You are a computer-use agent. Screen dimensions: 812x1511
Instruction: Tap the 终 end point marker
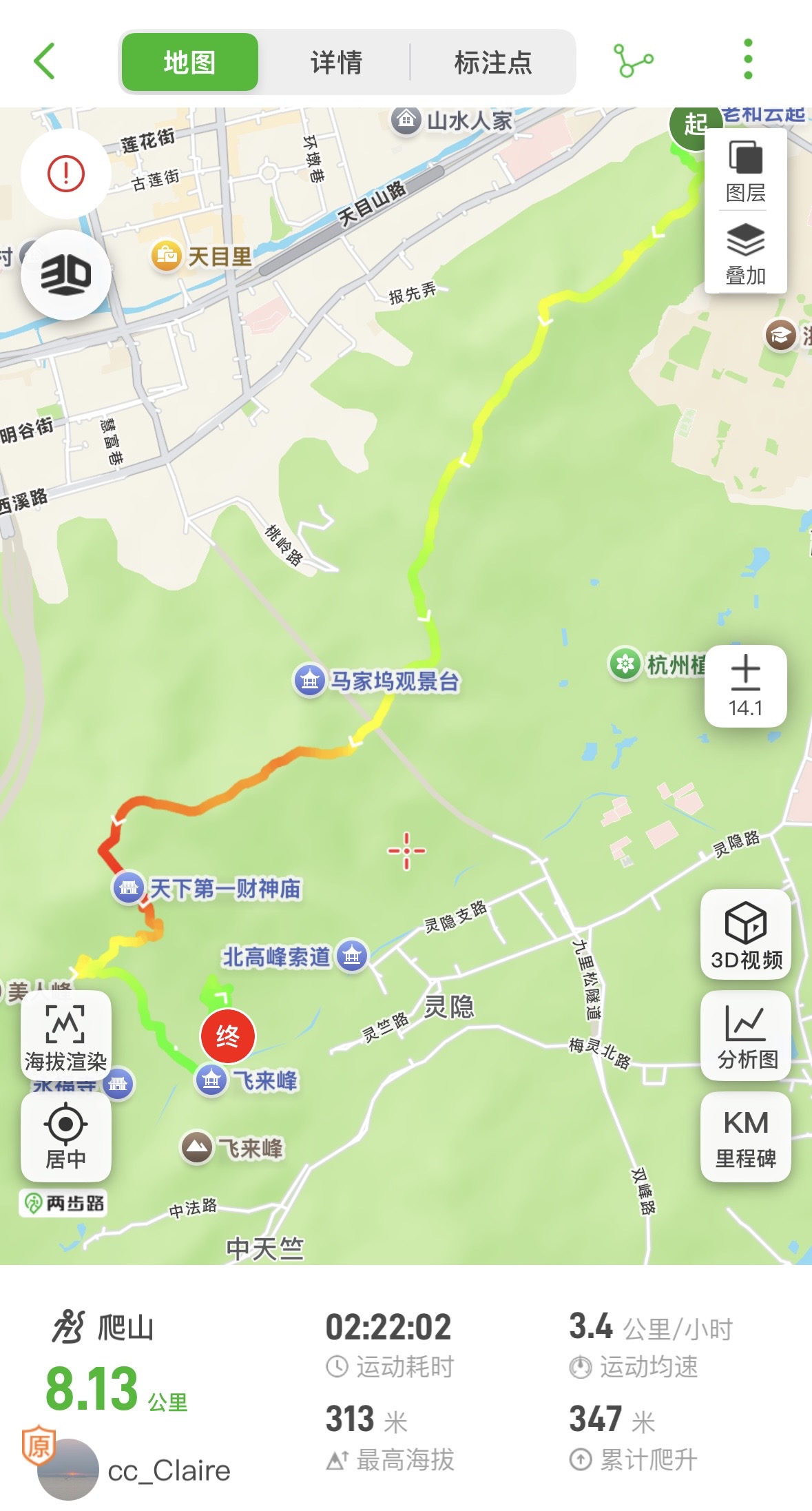pyautogui.click(x=228, y=1036)
